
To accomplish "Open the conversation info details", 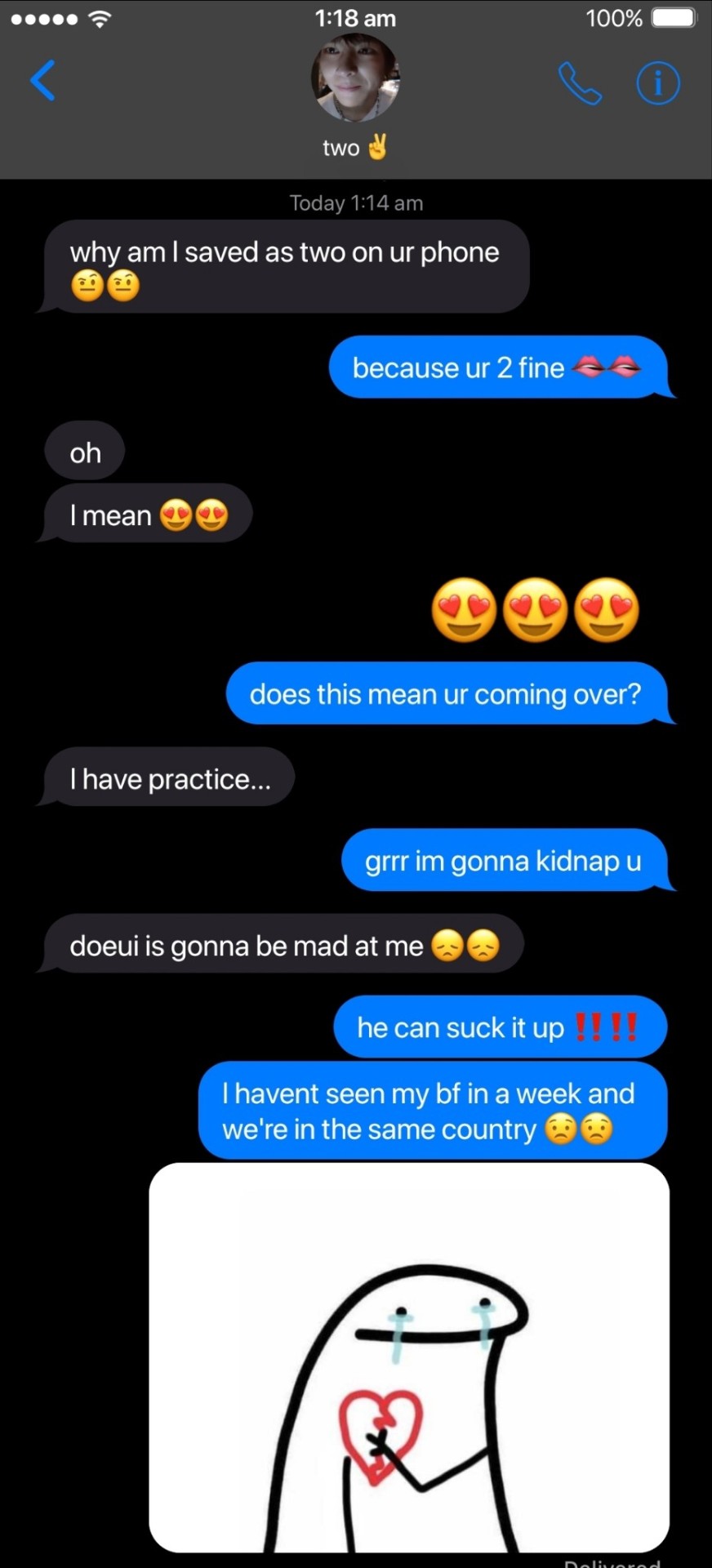I will [x=657, y=83].
